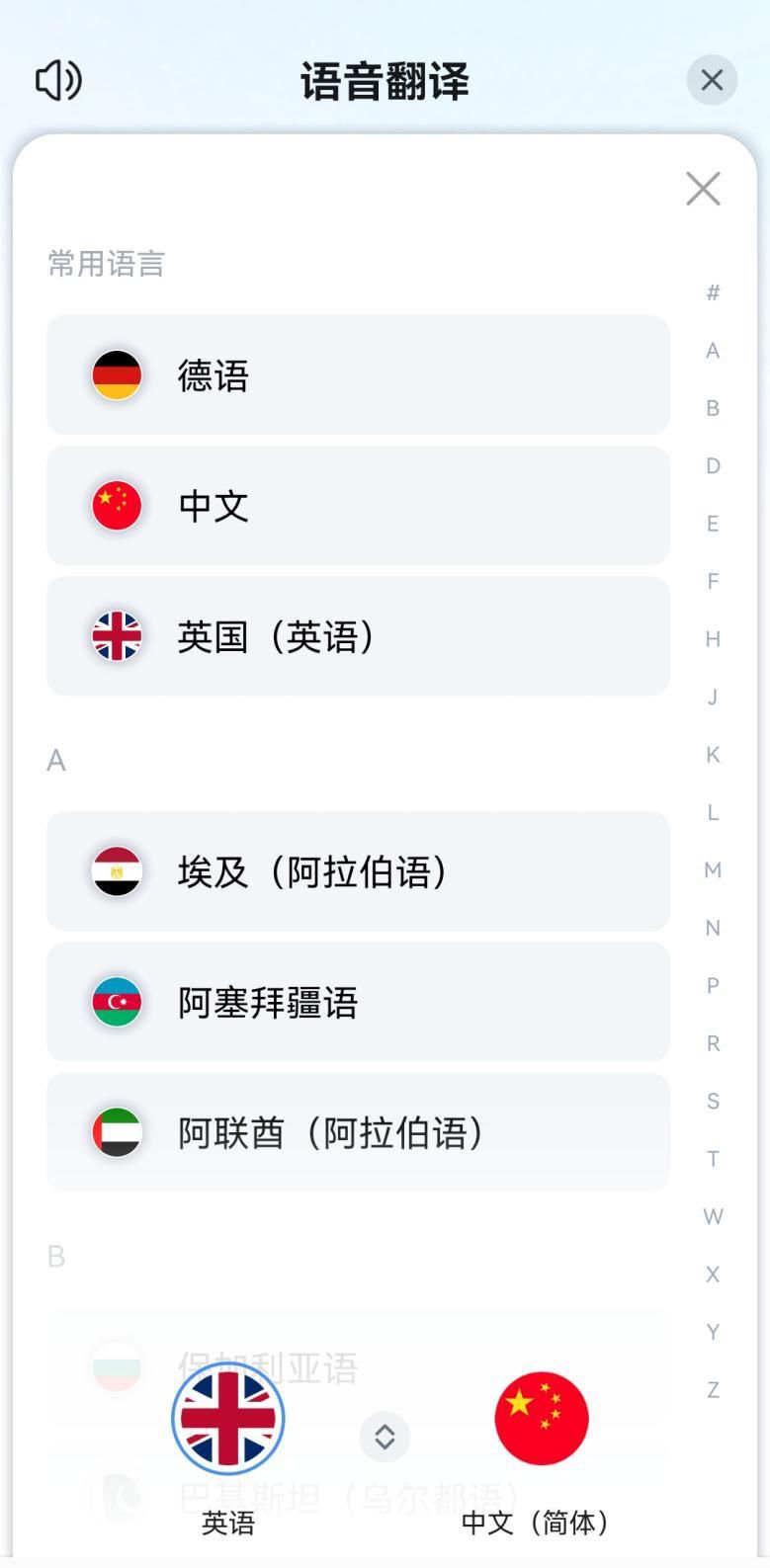Jump to letter M in index
Screen dimensions: 770x1568
713,870
